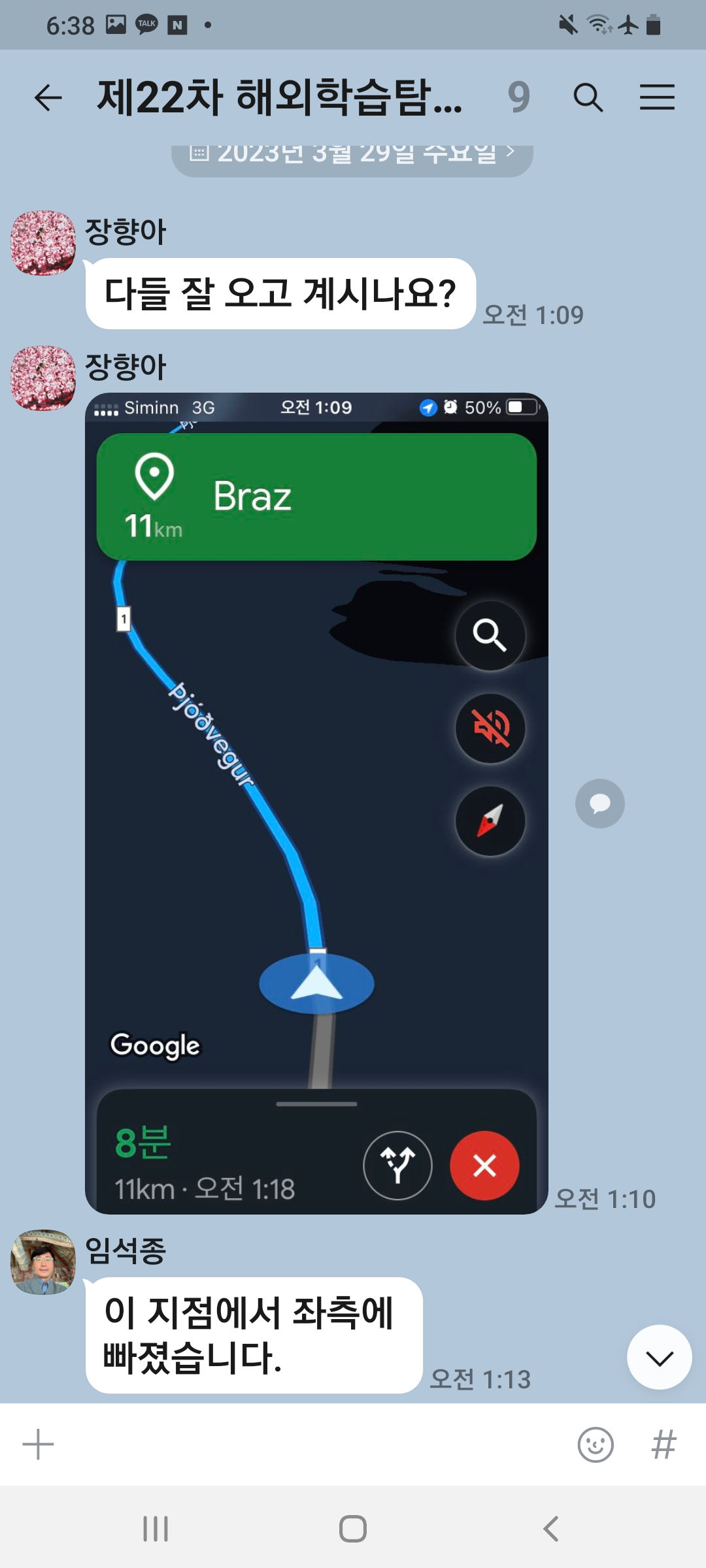Open the hashtag search
Image resolution: width=706 pixels, height=1568 pixels.
(664, 1445)
